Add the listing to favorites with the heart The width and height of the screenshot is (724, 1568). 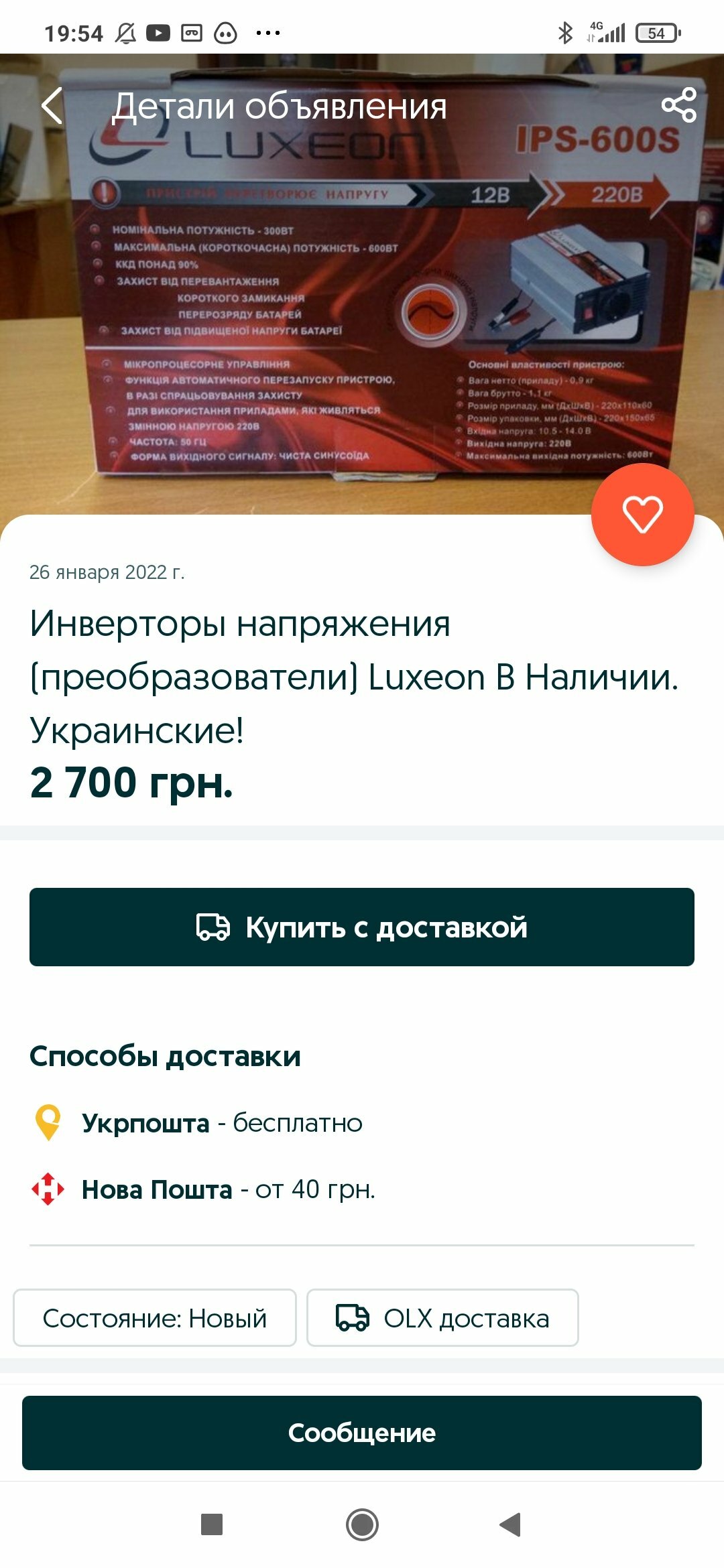pos(642,515)
